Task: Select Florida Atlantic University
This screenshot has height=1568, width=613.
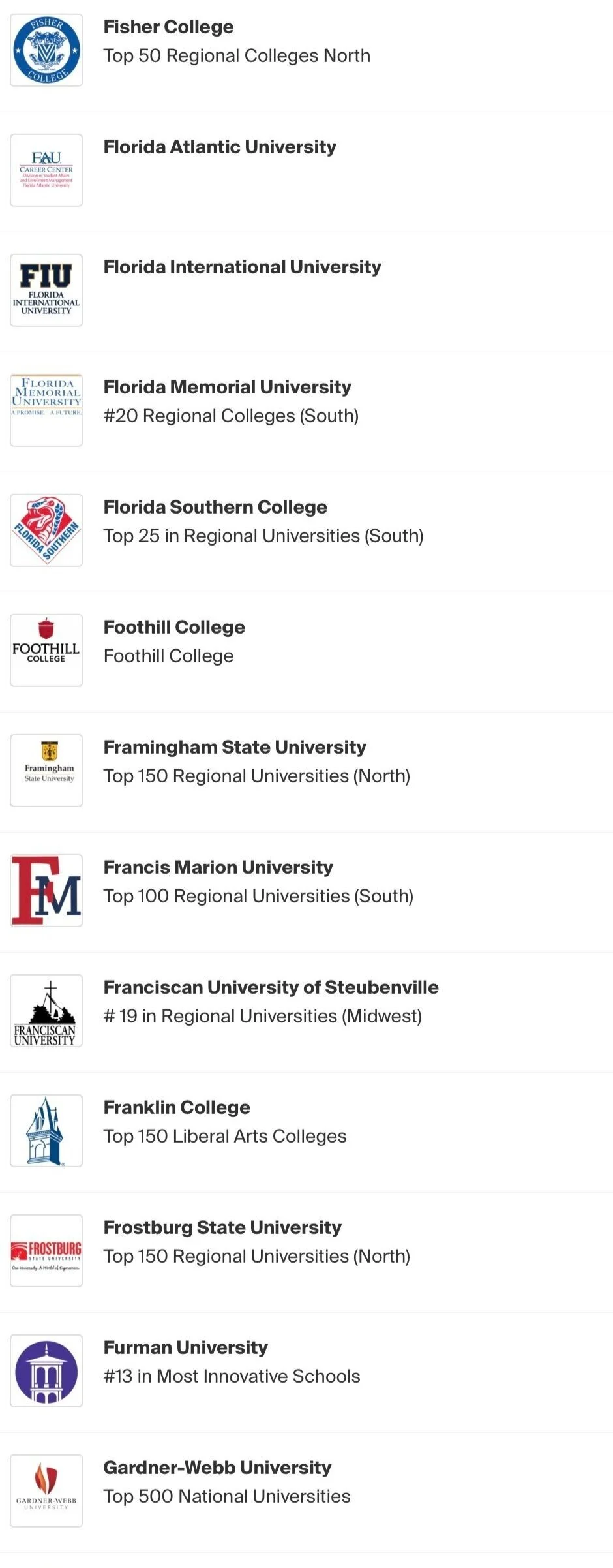Action: click(220, 147)
